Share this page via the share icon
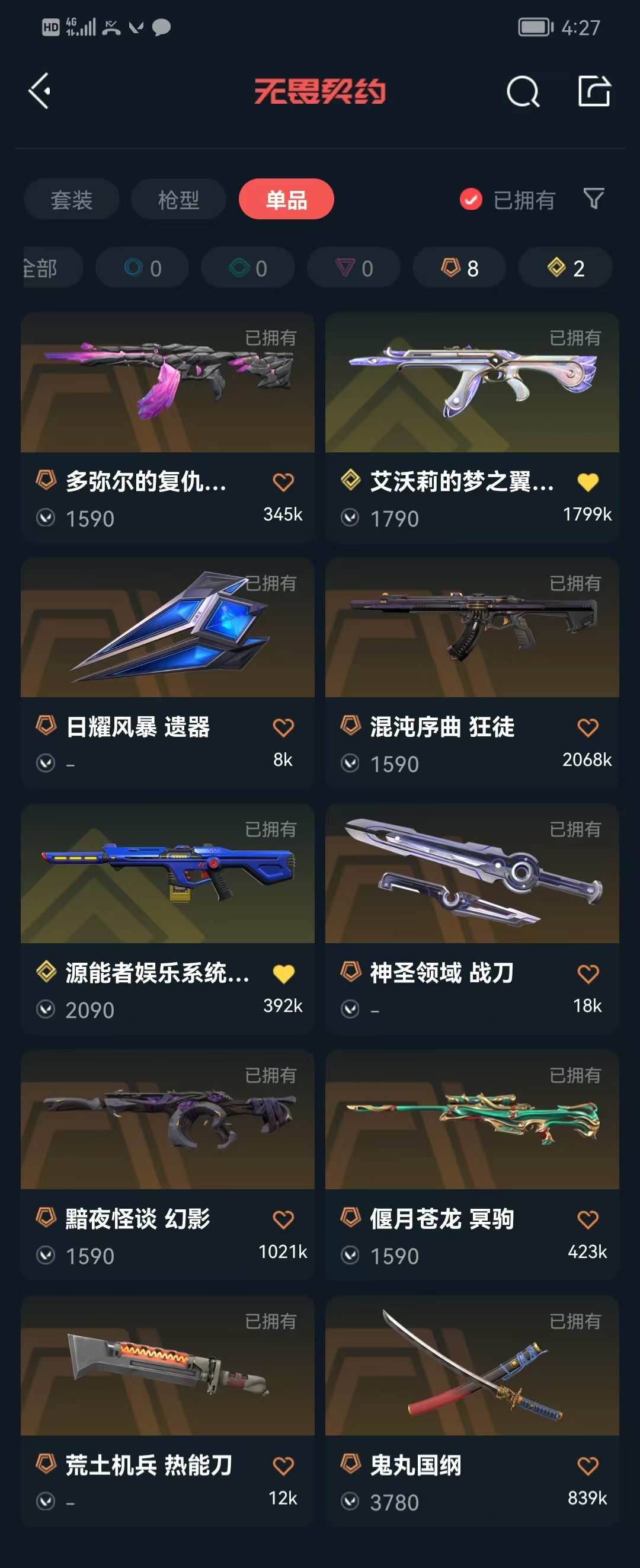This screenshot has height=1568, width=640. click(593, 92)
